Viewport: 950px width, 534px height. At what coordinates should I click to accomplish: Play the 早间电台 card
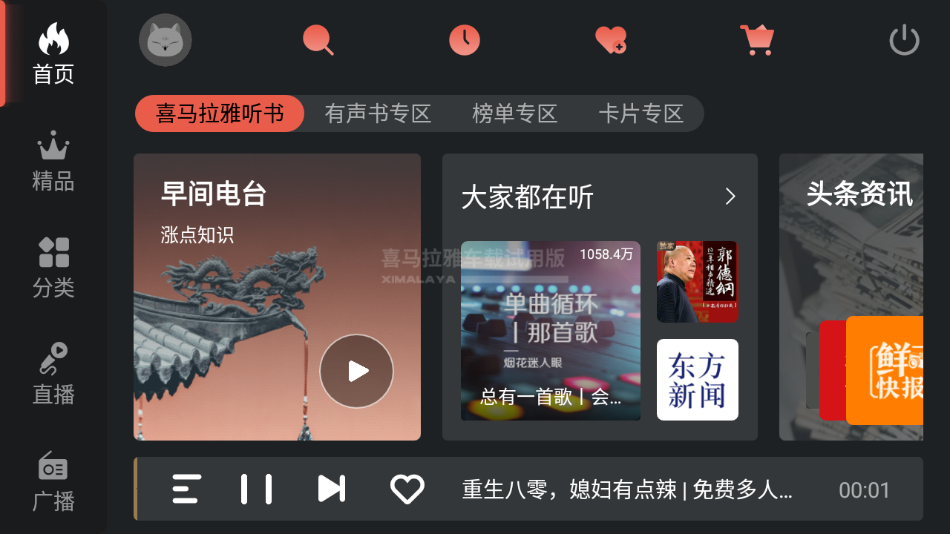point(356,372)
